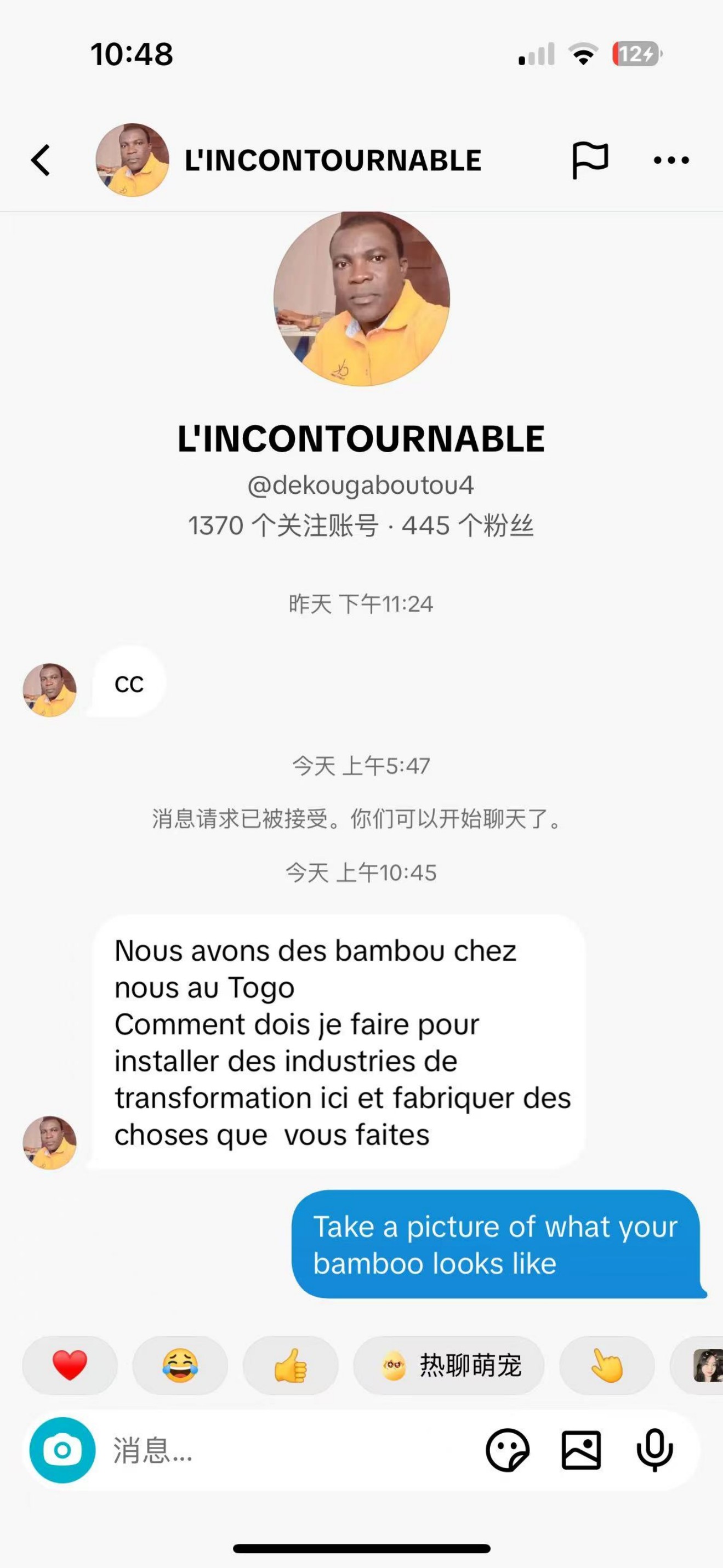Tap the sender avatar next to the cc message

pos(50,689)
